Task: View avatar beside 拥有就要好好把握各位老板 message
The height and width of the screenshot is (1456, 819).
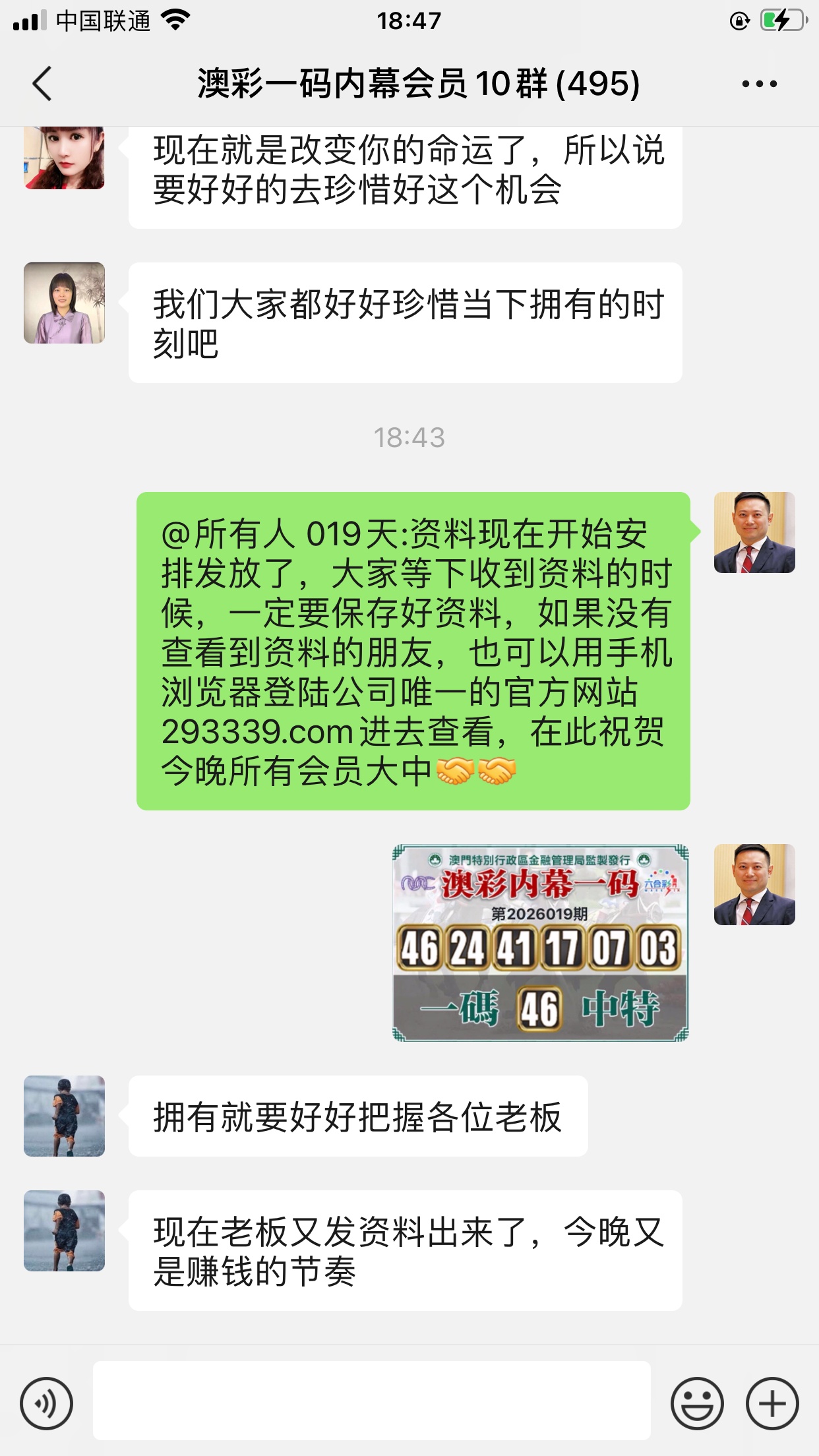Action: [64, 1116]
